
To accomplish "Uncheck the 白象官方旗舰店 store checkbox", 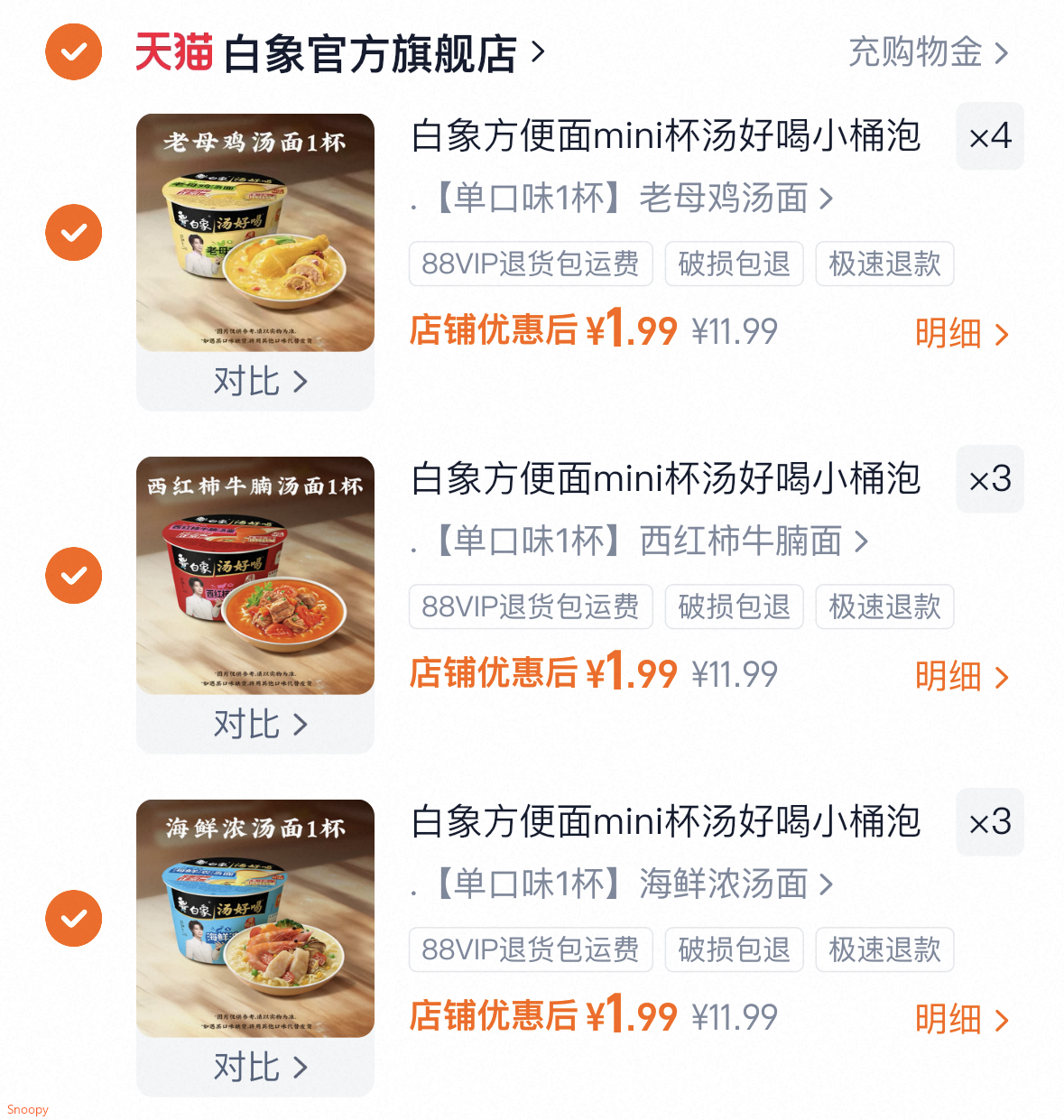I will (x=74, y=52).
